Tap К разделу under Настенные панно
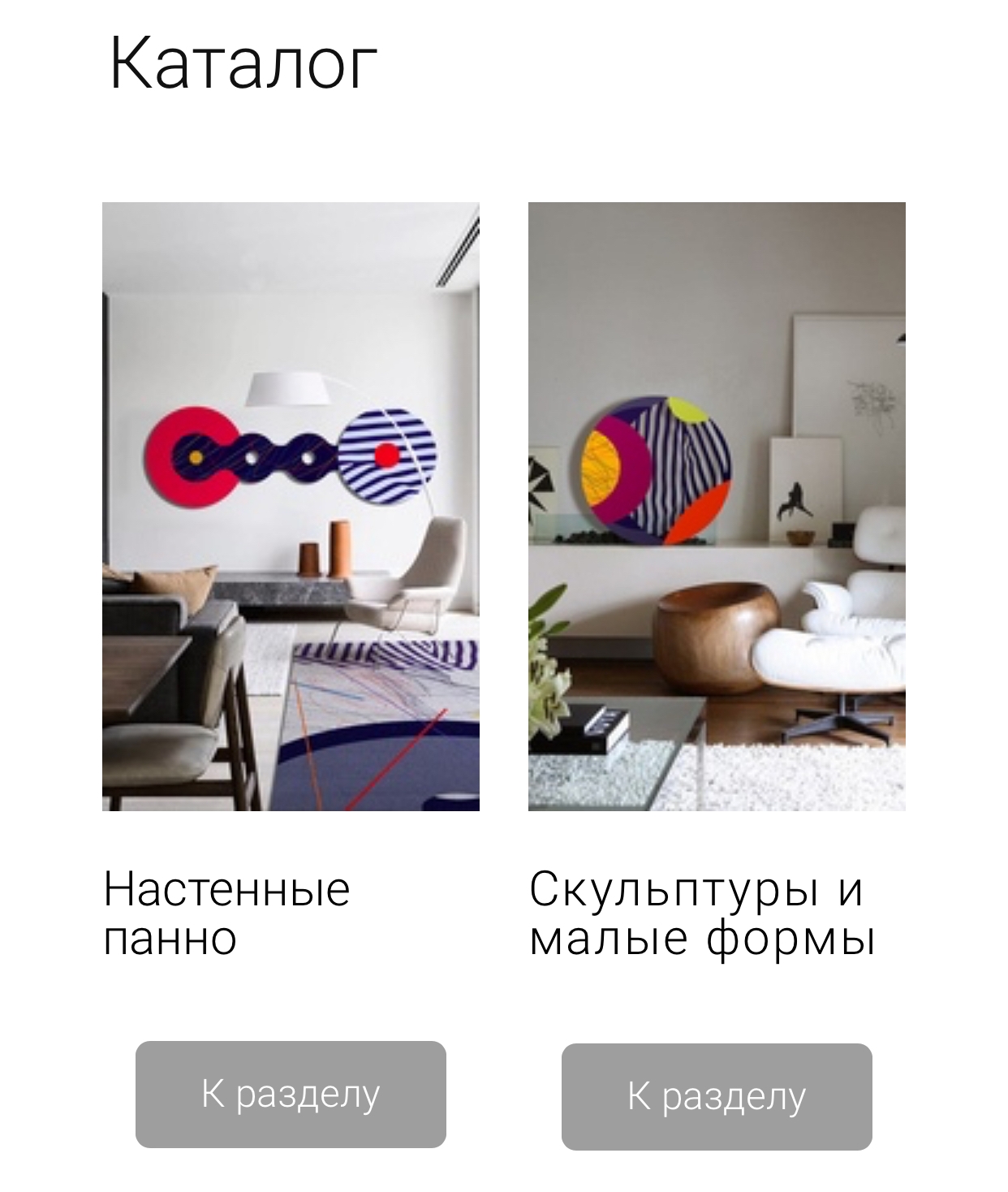 (x=291, y=1094)
